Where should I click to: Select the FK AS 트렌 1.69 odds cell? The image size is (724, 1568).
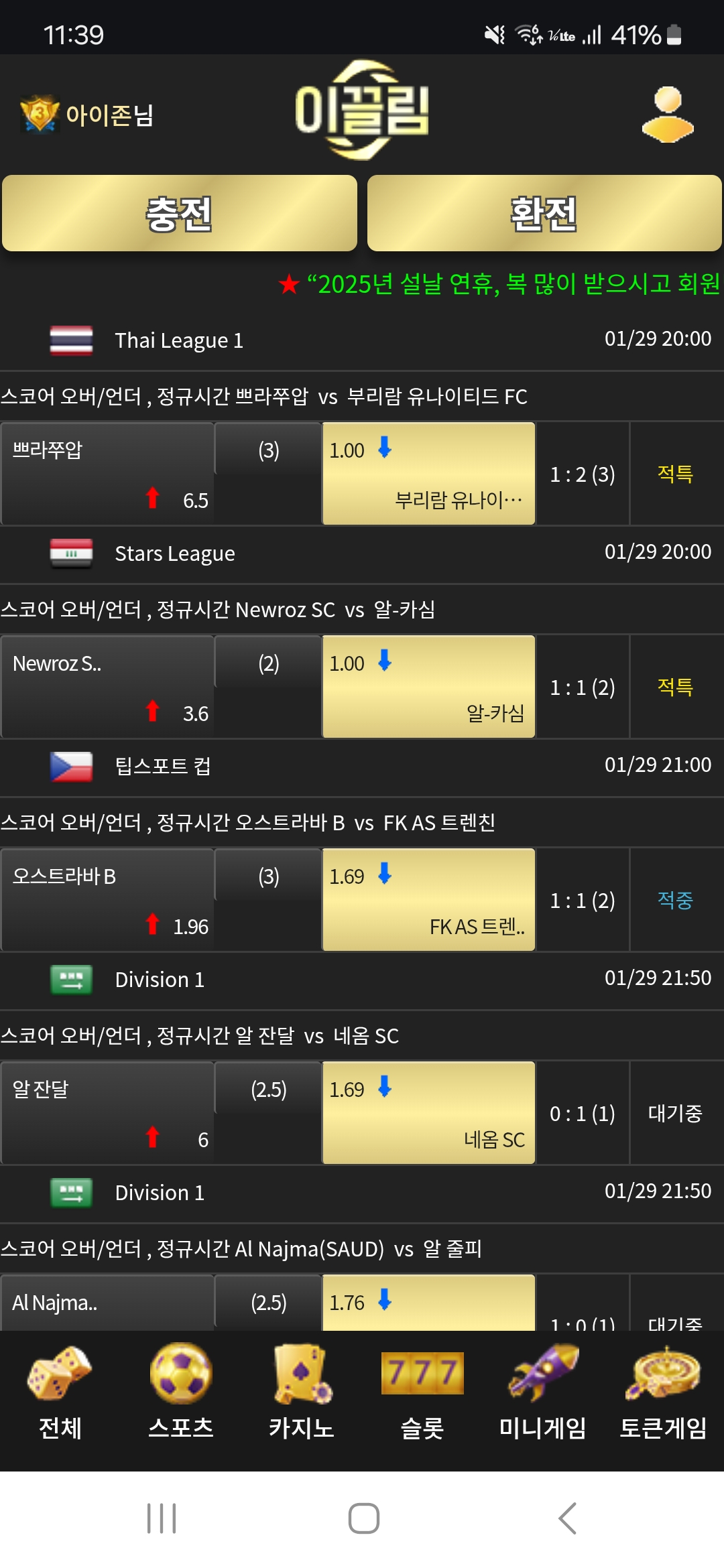(x=429, y=900)
